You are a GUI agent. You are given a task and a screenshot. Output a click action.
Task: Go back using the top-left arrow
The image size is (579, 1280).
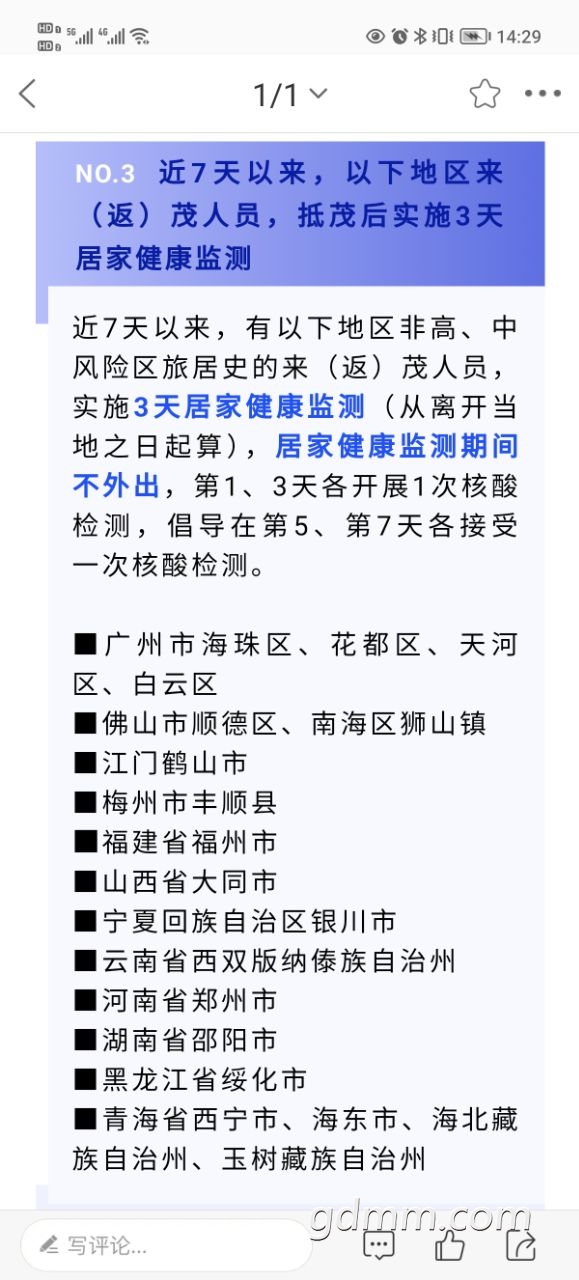(x=28, y=94)
